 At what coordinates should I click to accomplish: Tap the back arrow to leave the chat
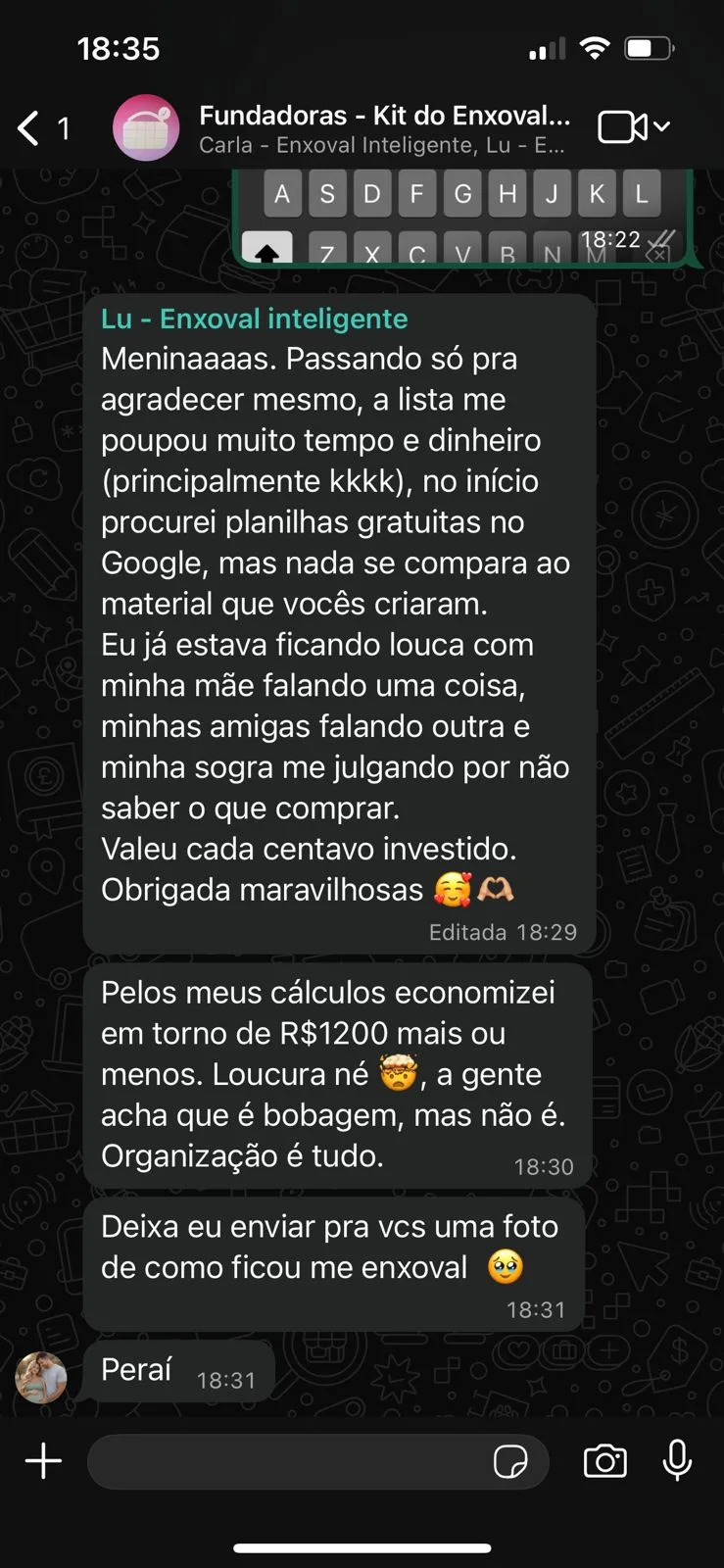pyautogui.click(x=26, y=127)
